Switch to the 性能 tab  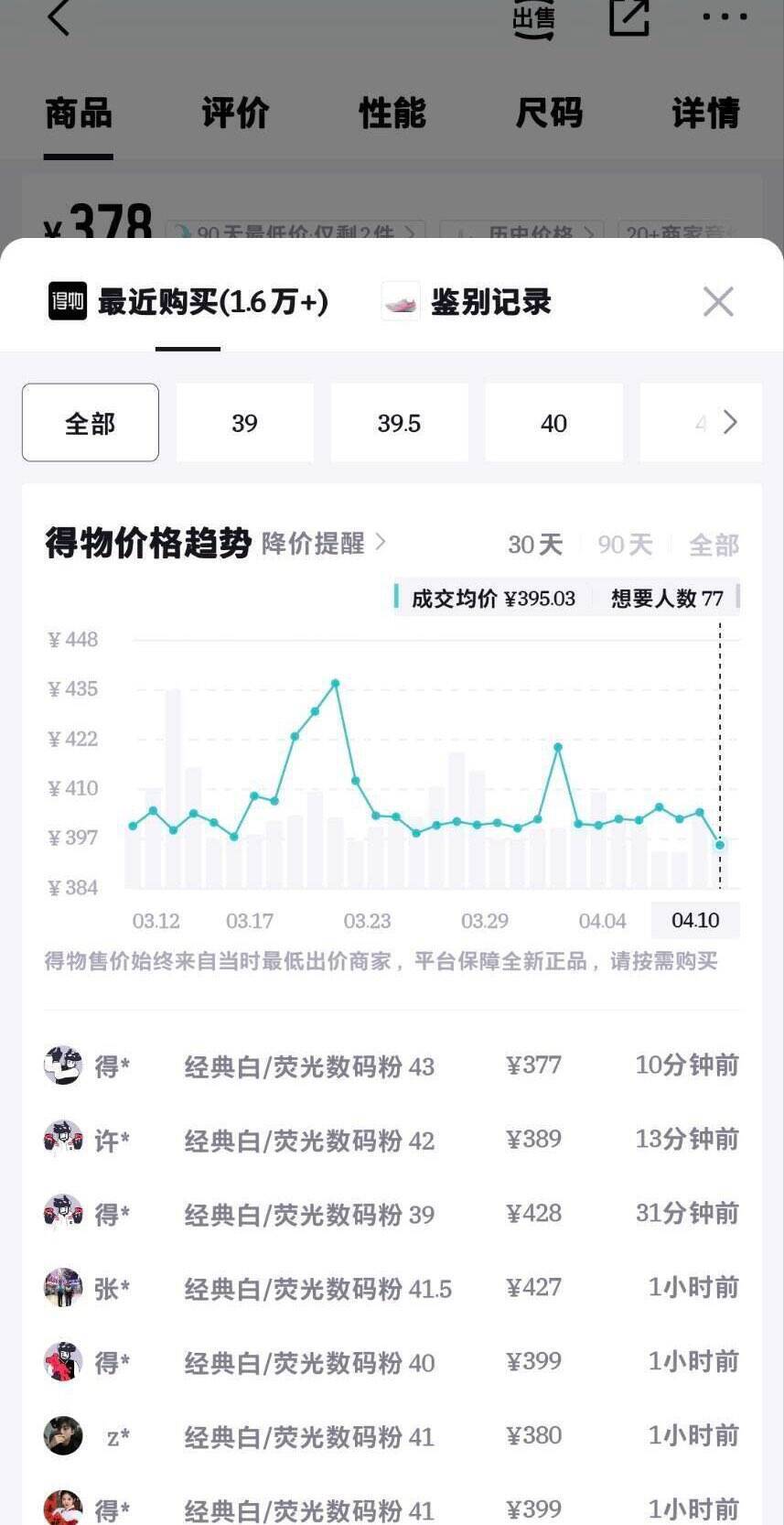[x=392, y=114]
